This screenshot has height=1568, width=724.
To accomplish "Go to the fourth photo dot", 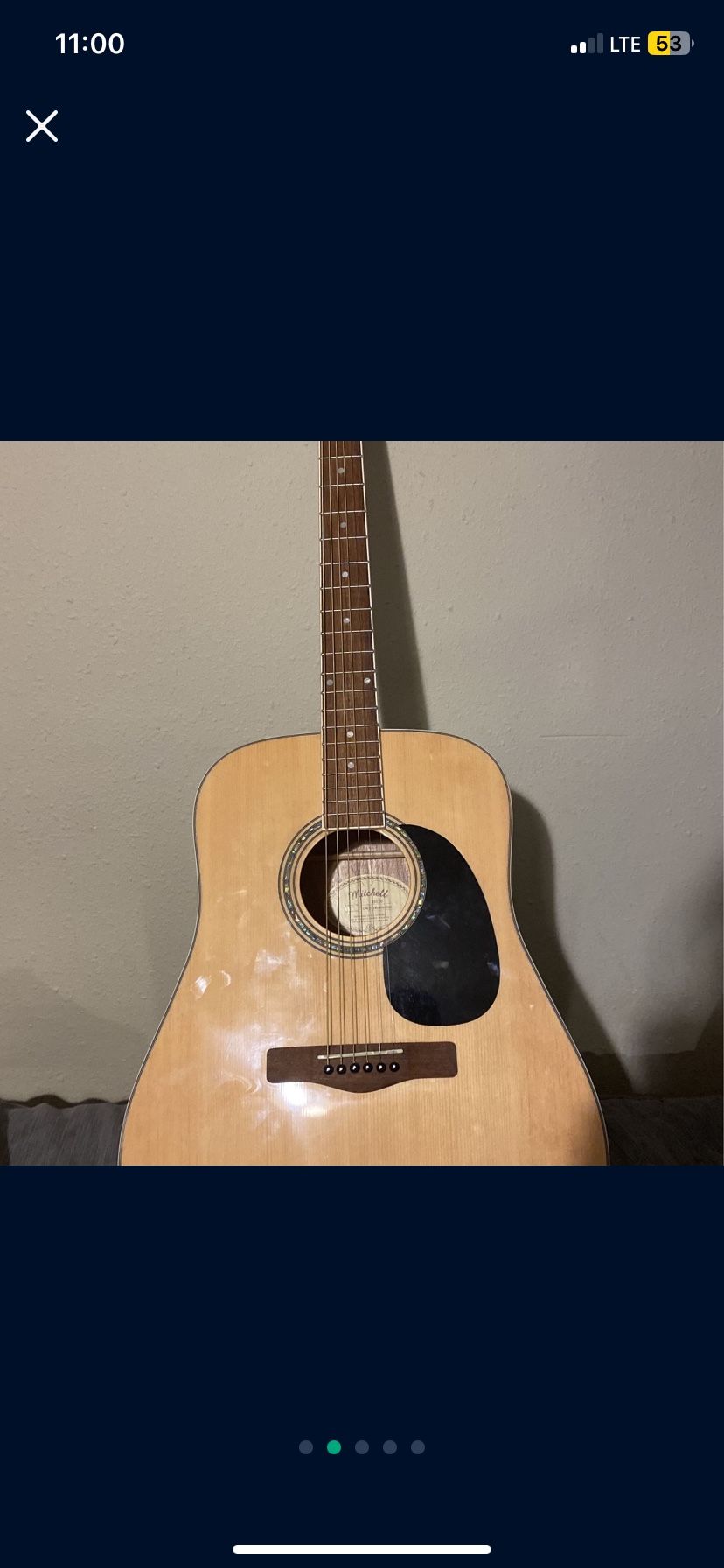I will (x=390, y=1447).
